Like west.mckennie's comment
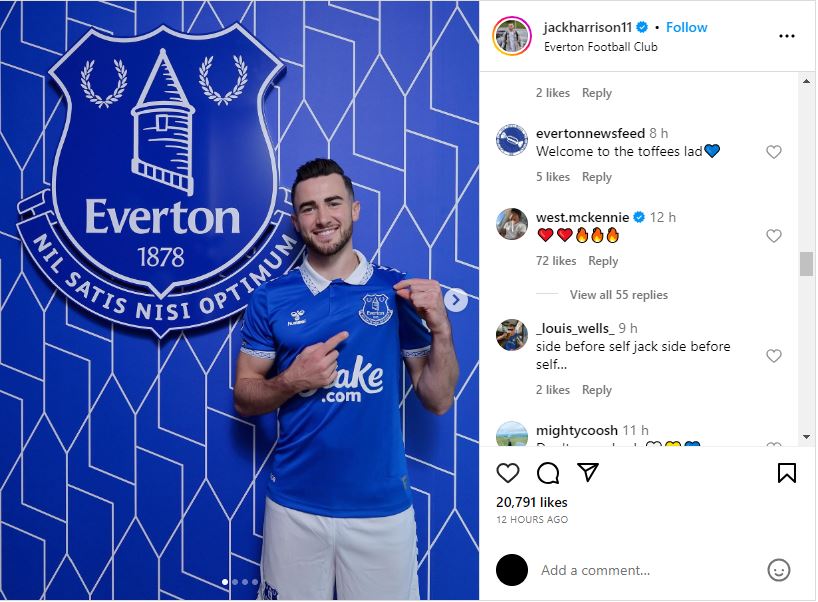 pos(773,236)
